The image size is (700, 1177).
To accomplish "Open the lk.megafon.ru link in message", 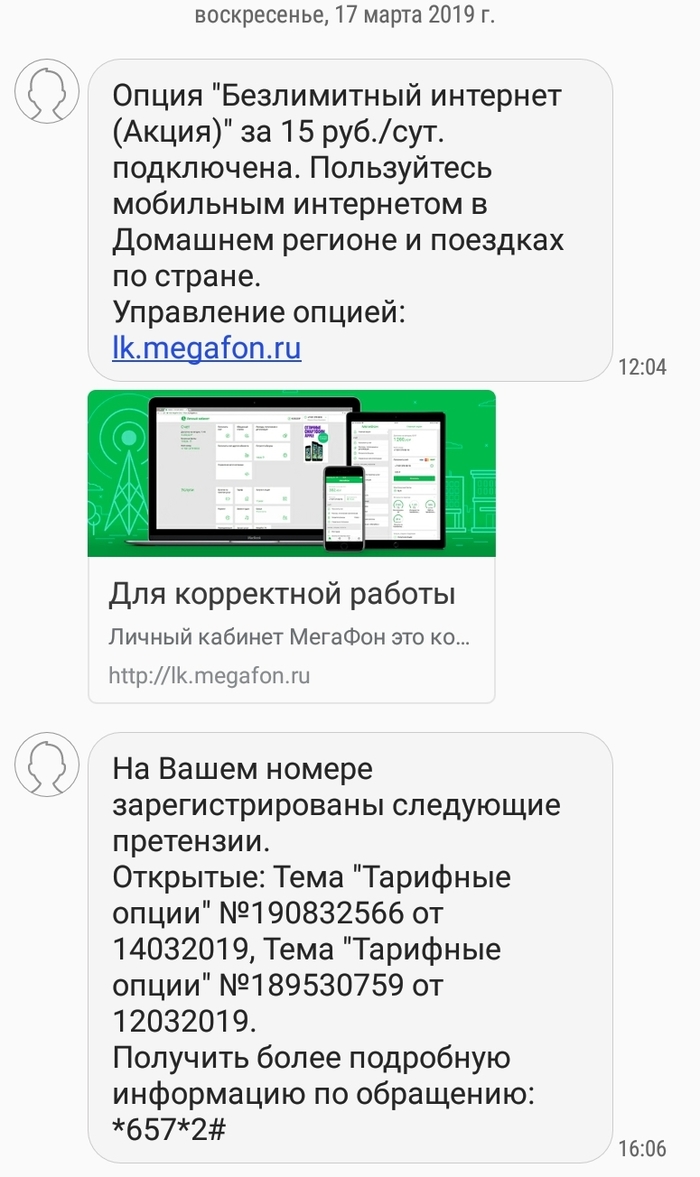I will tap(207, 348).
